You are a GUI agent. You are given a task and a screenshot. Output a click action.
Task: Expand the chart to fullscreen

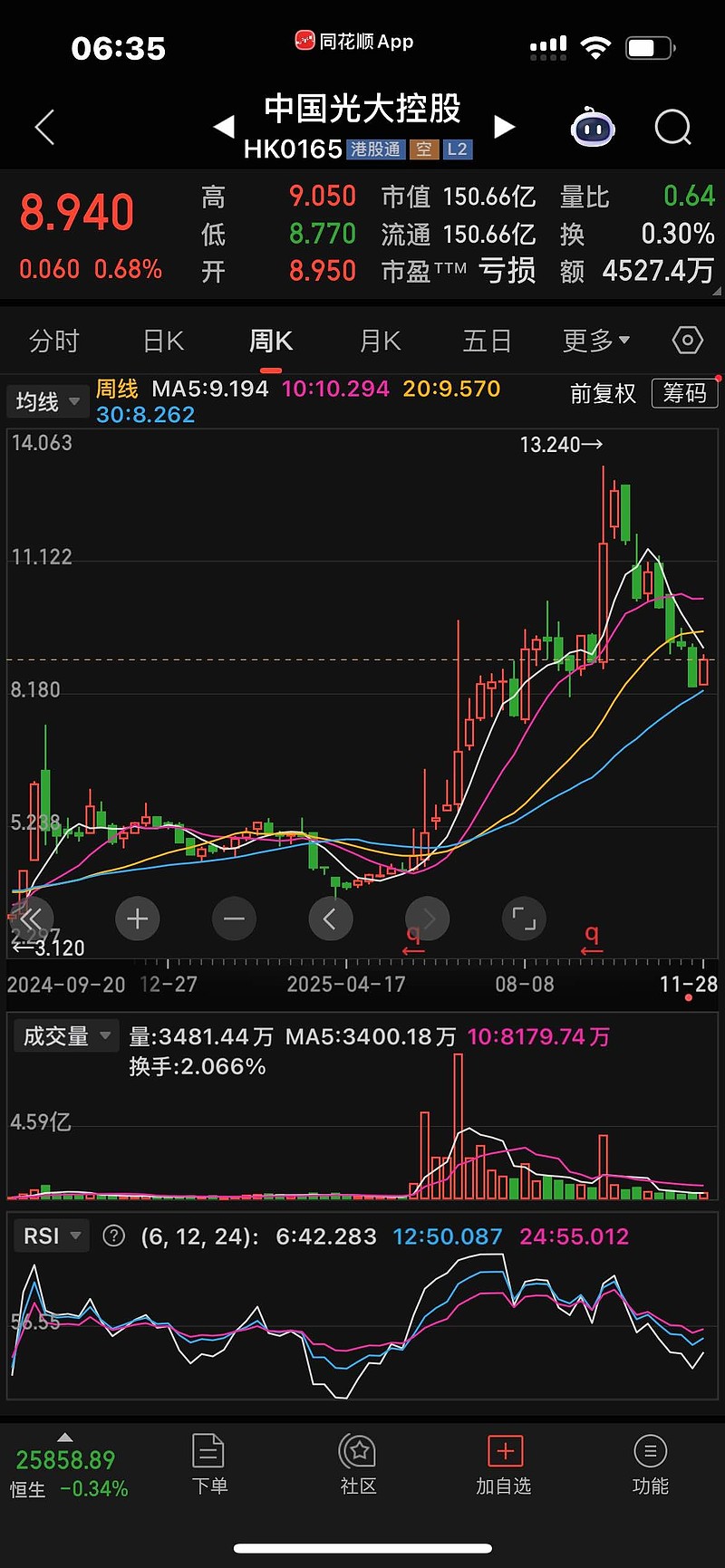[x=524, y=918]
